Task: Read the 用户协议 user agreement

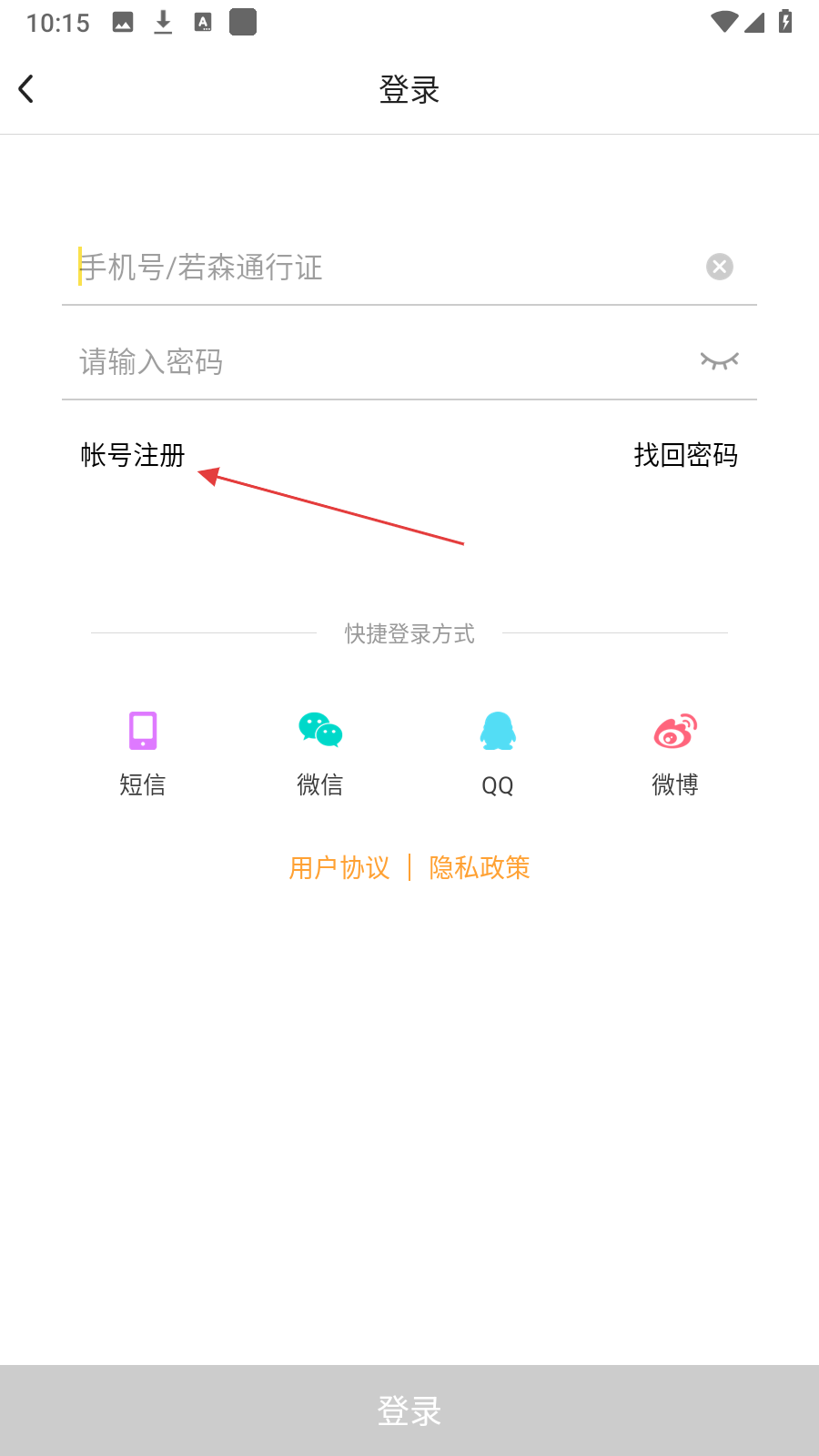Action: [x=339, y=868]
